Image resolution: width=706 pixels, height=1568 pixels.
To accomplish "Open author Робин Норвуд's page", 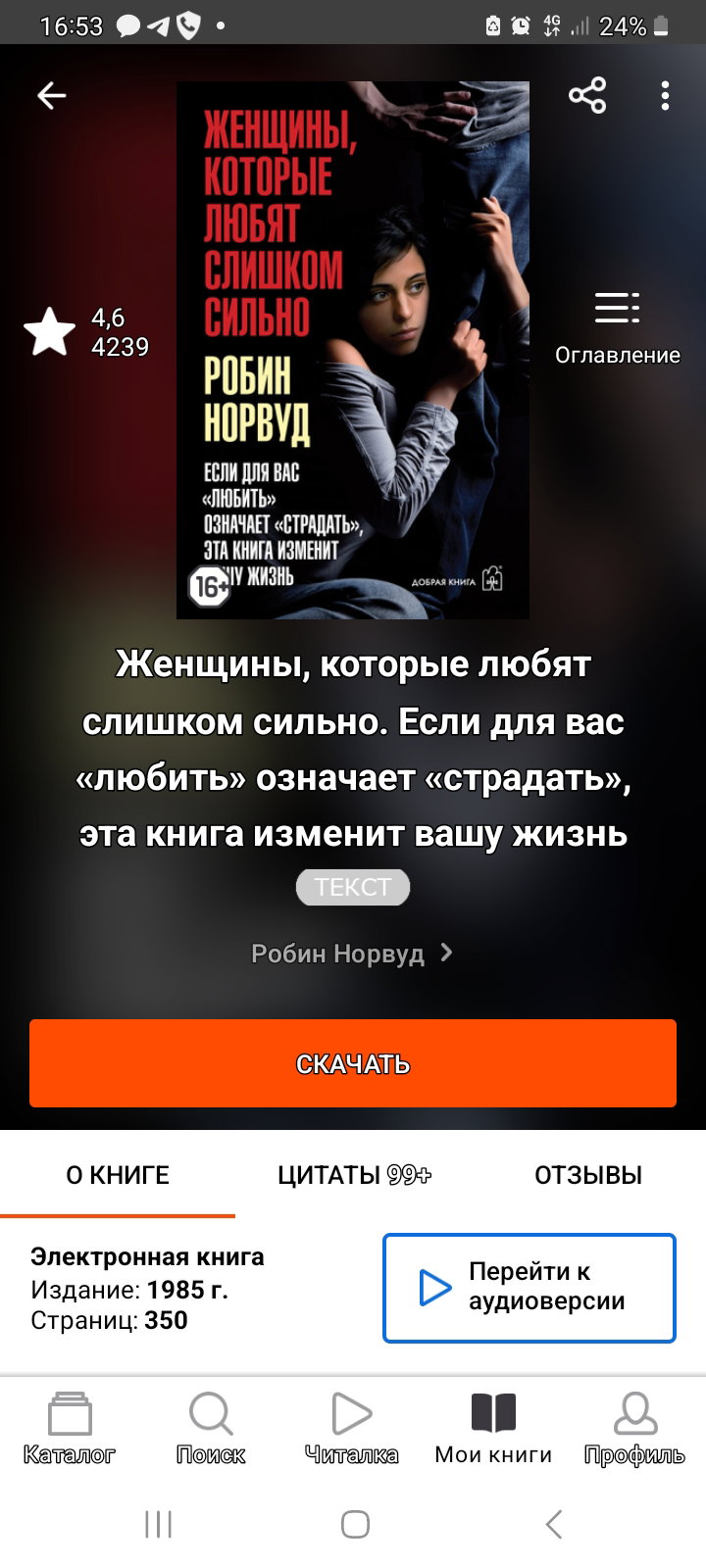I will click(x=352, y=954).
